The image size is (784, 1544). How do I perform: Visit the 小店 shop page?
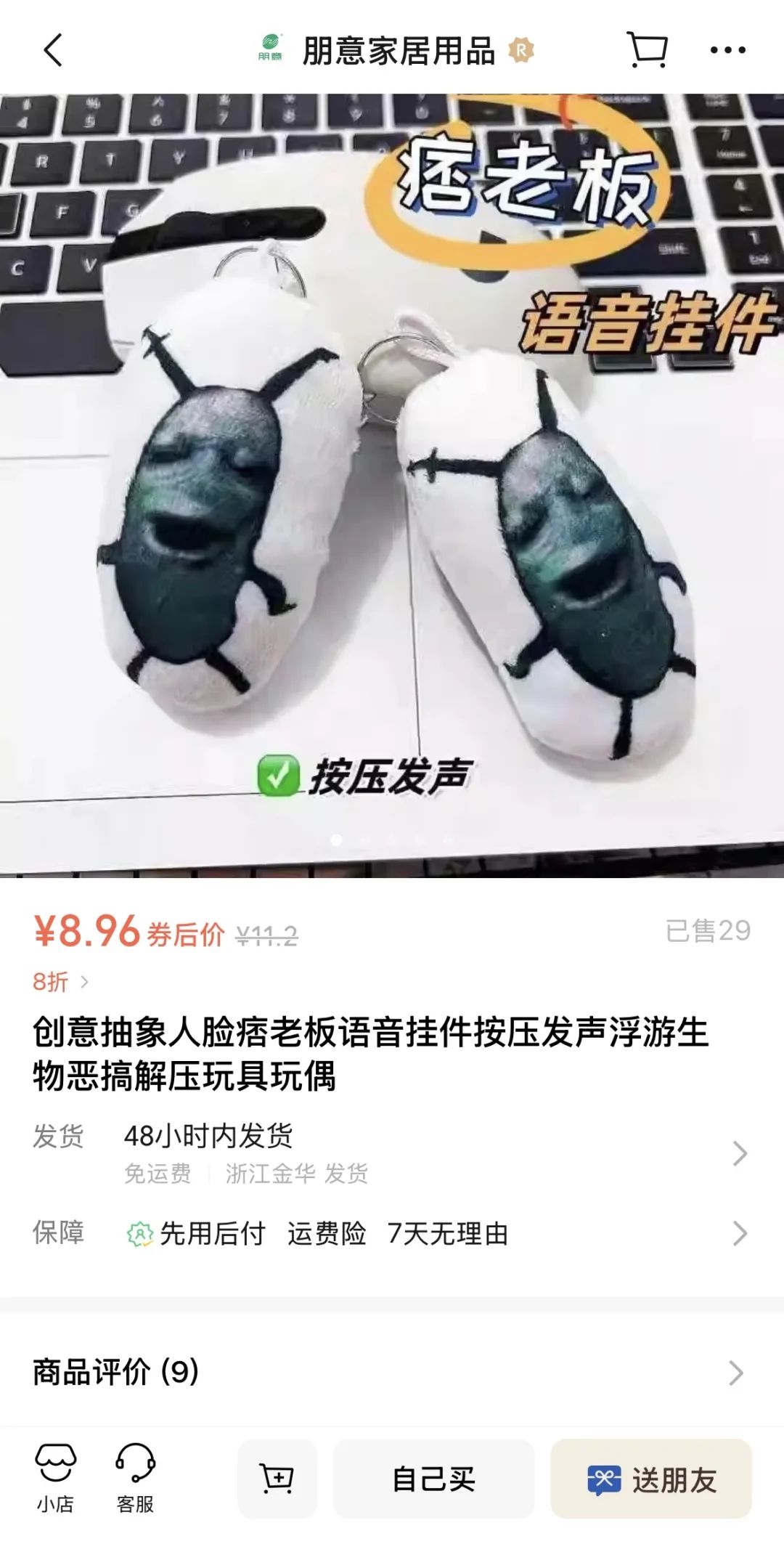pyautogui.click(x=55, y=1479)
